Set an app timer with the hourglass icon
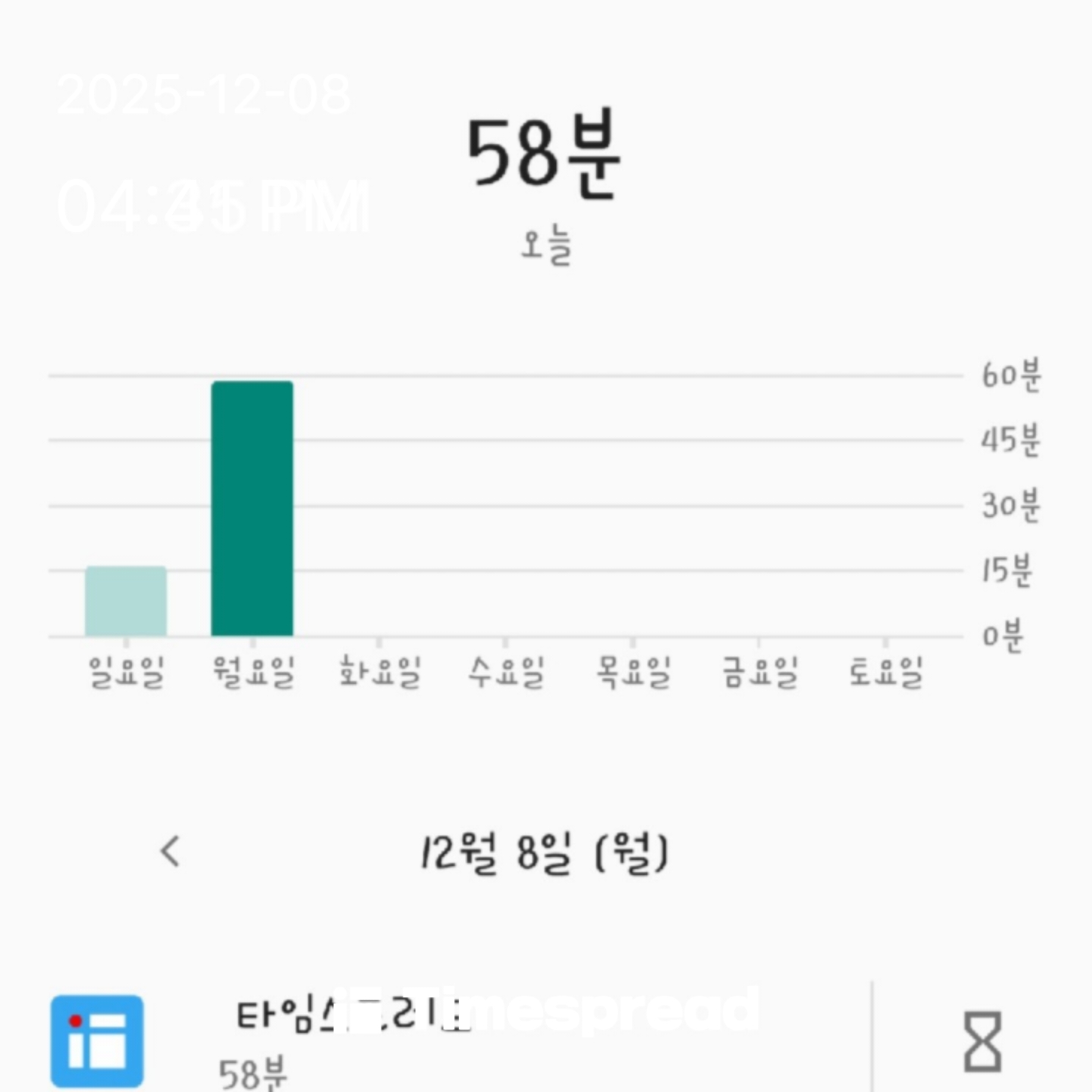 (x=982, y=1040)
